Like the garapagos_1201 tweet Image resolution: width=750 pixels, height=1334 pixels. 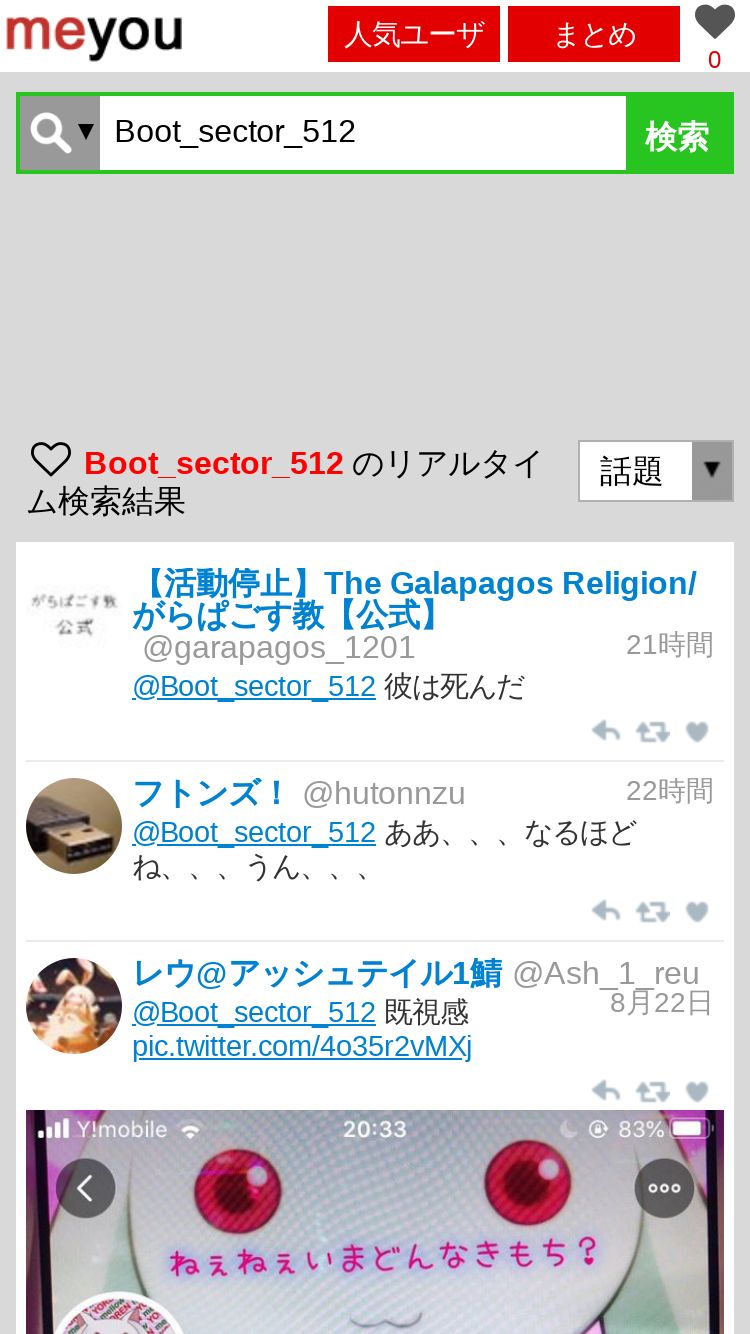pyautogui.click(x=697, y=732)
